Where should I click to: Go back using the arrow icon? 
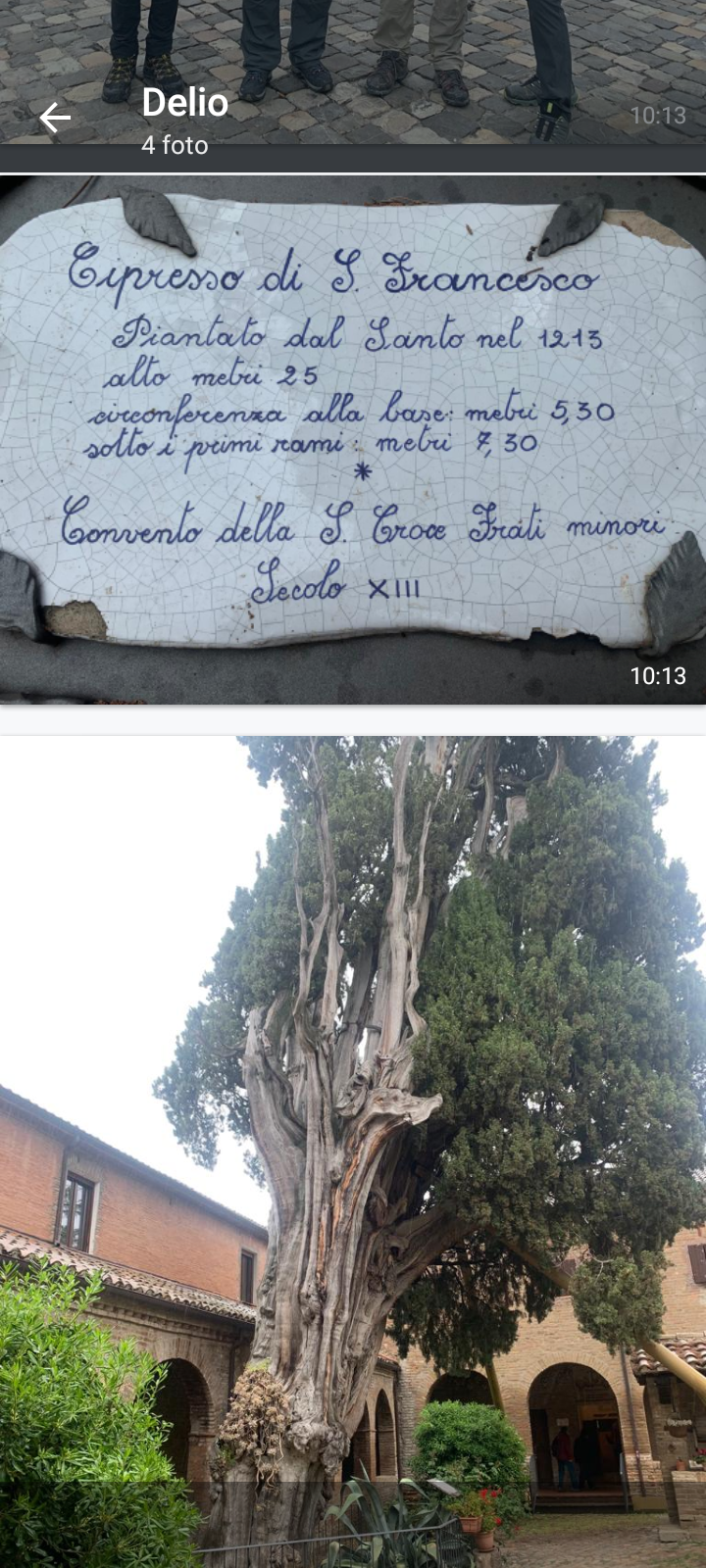(x=55, y=120)
